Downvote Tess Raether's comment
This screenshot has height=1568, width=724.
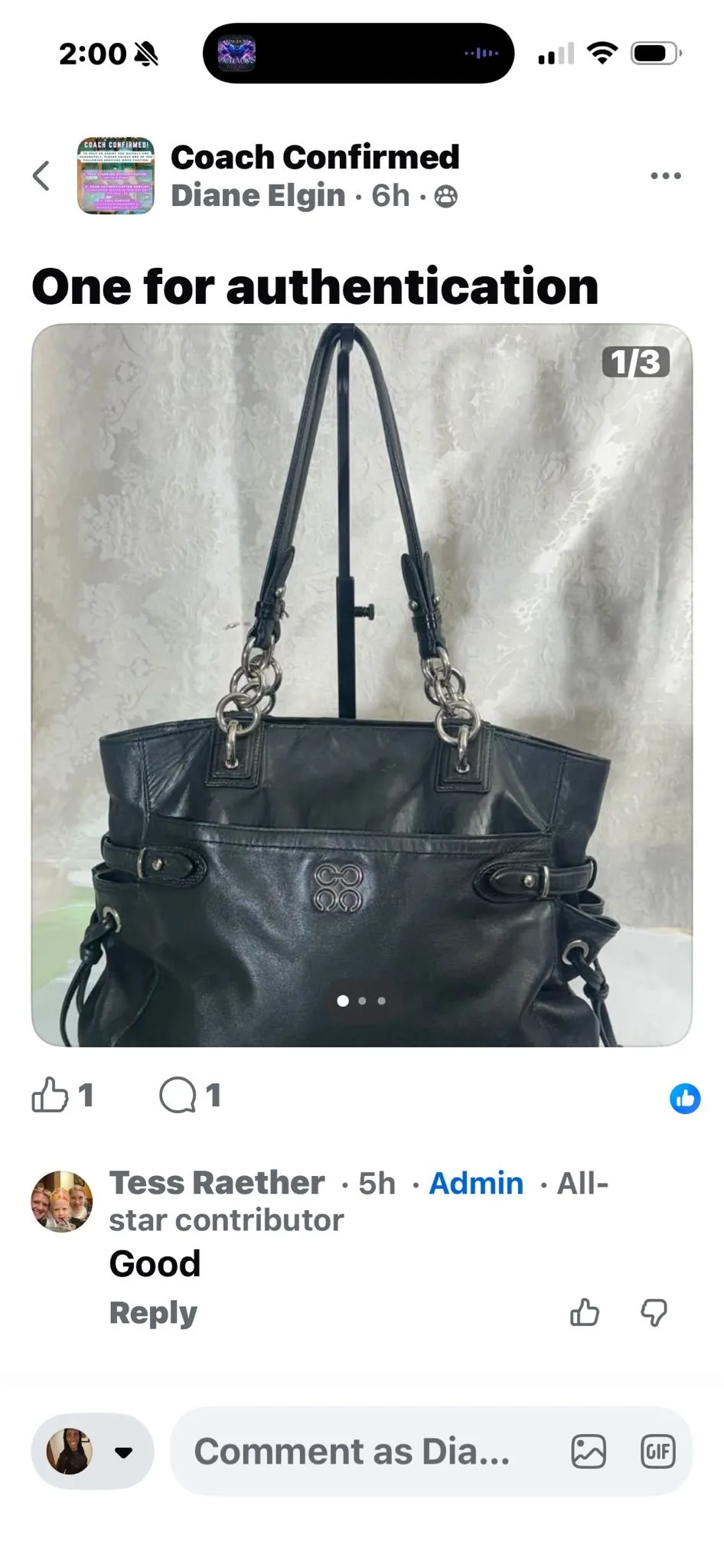coord(654,1312)
